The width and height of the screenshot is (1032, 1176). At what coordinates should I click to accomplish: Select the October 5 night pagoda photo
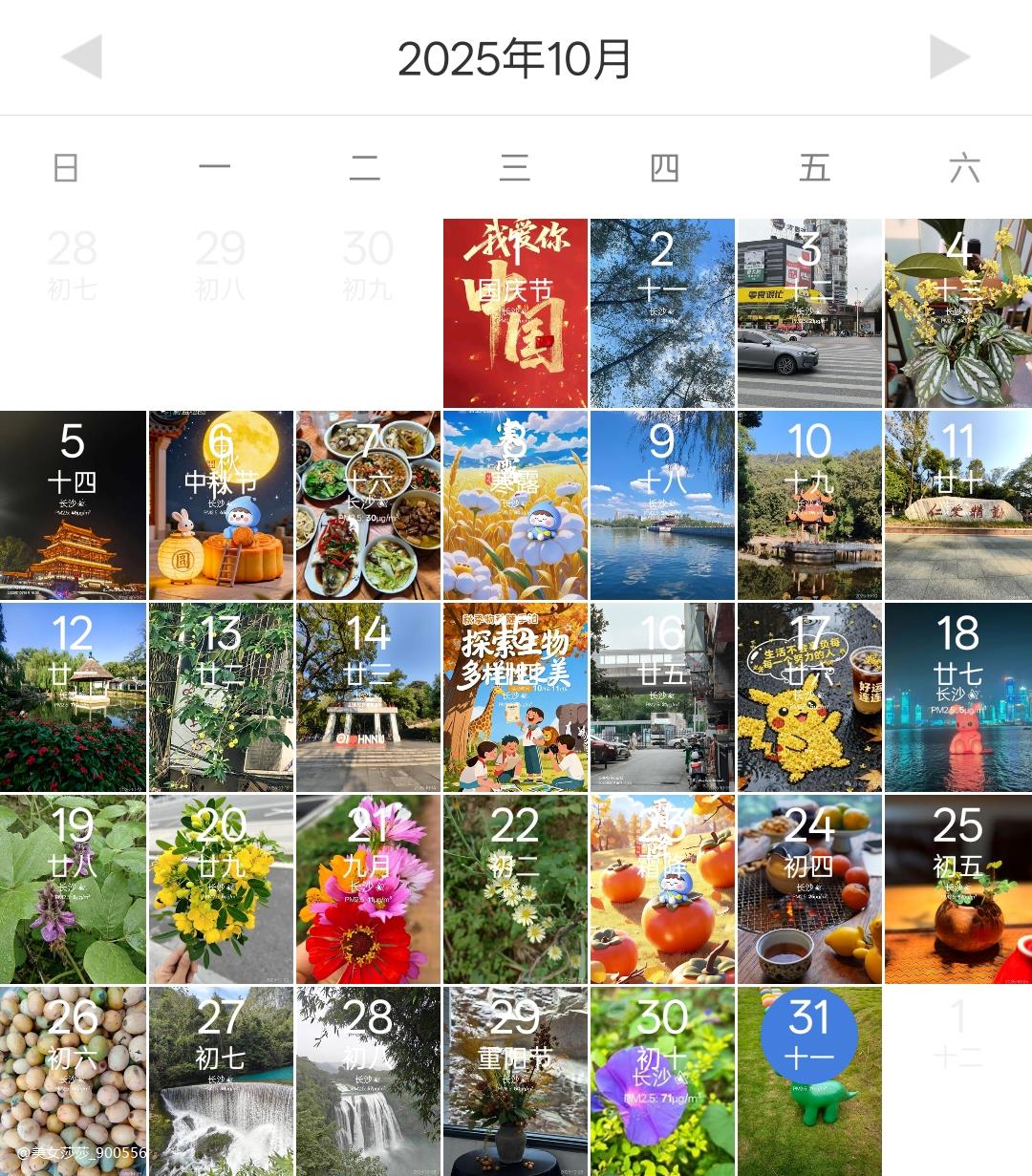(x=73, y=505)
